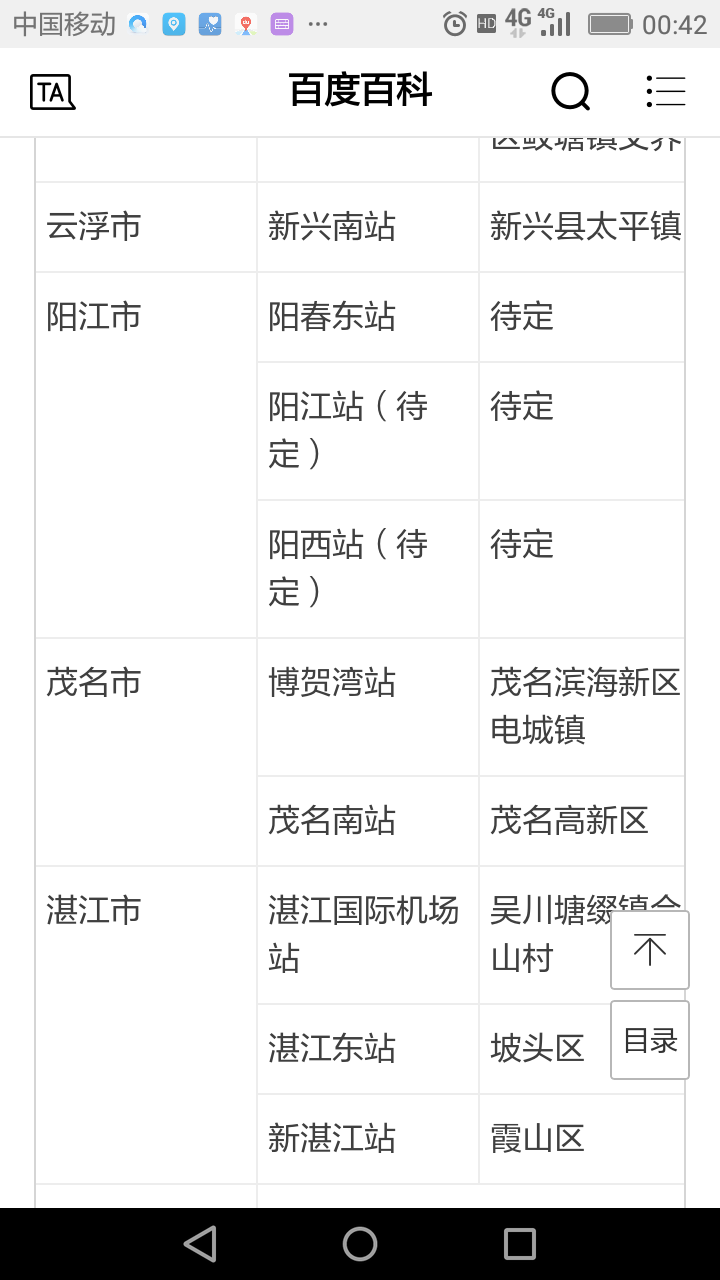
Task: Go back with system back button
Action: [200, 1244]
